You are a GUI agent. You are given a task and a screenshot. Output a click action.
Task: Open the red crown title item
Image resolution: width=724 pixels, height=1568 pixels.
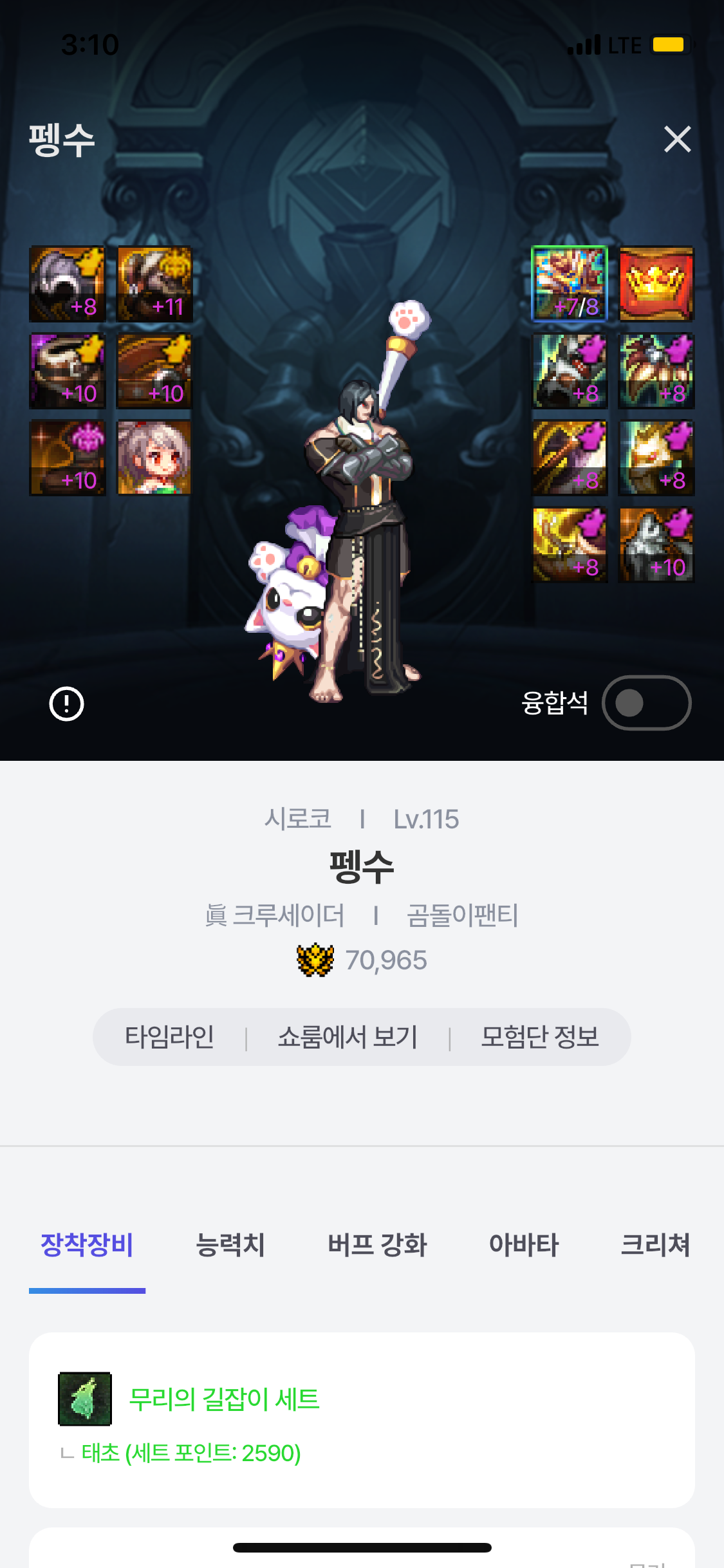pyautogui.click(x=656, y=284)
